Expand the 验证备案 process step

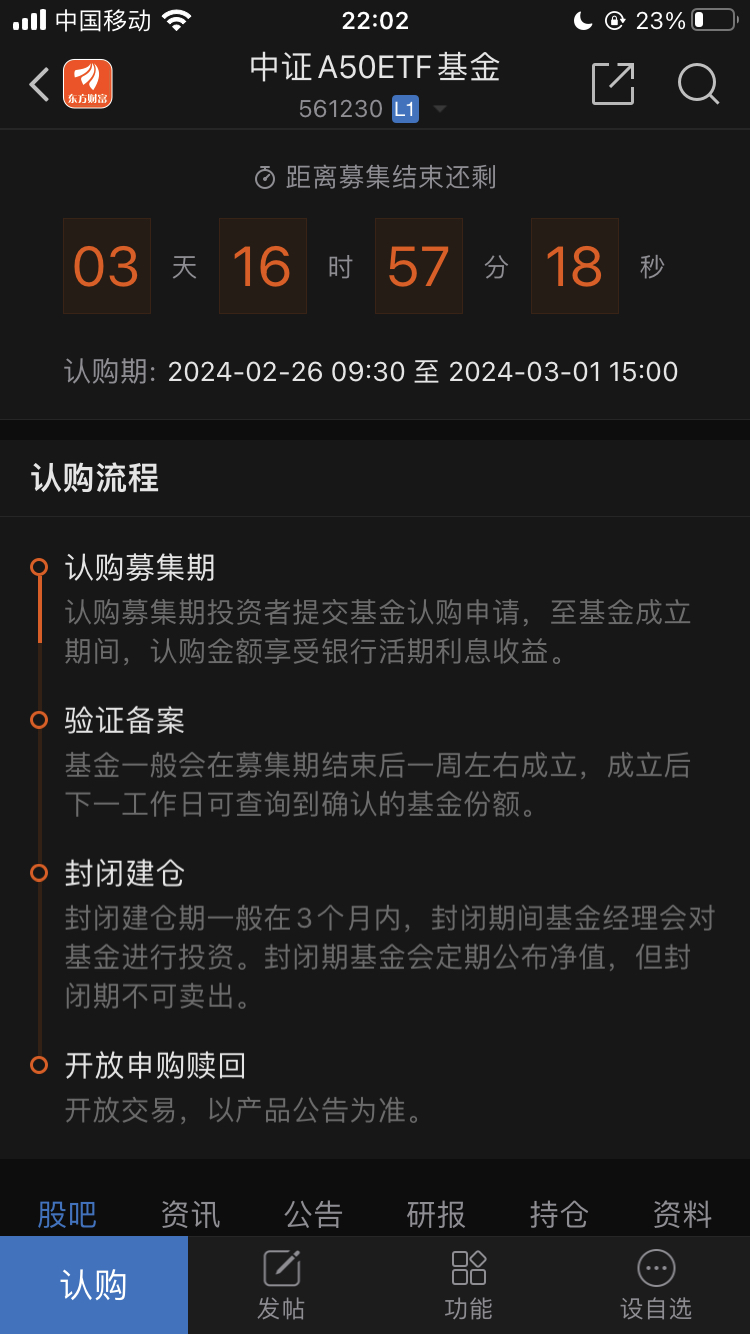tap(122, 719)
